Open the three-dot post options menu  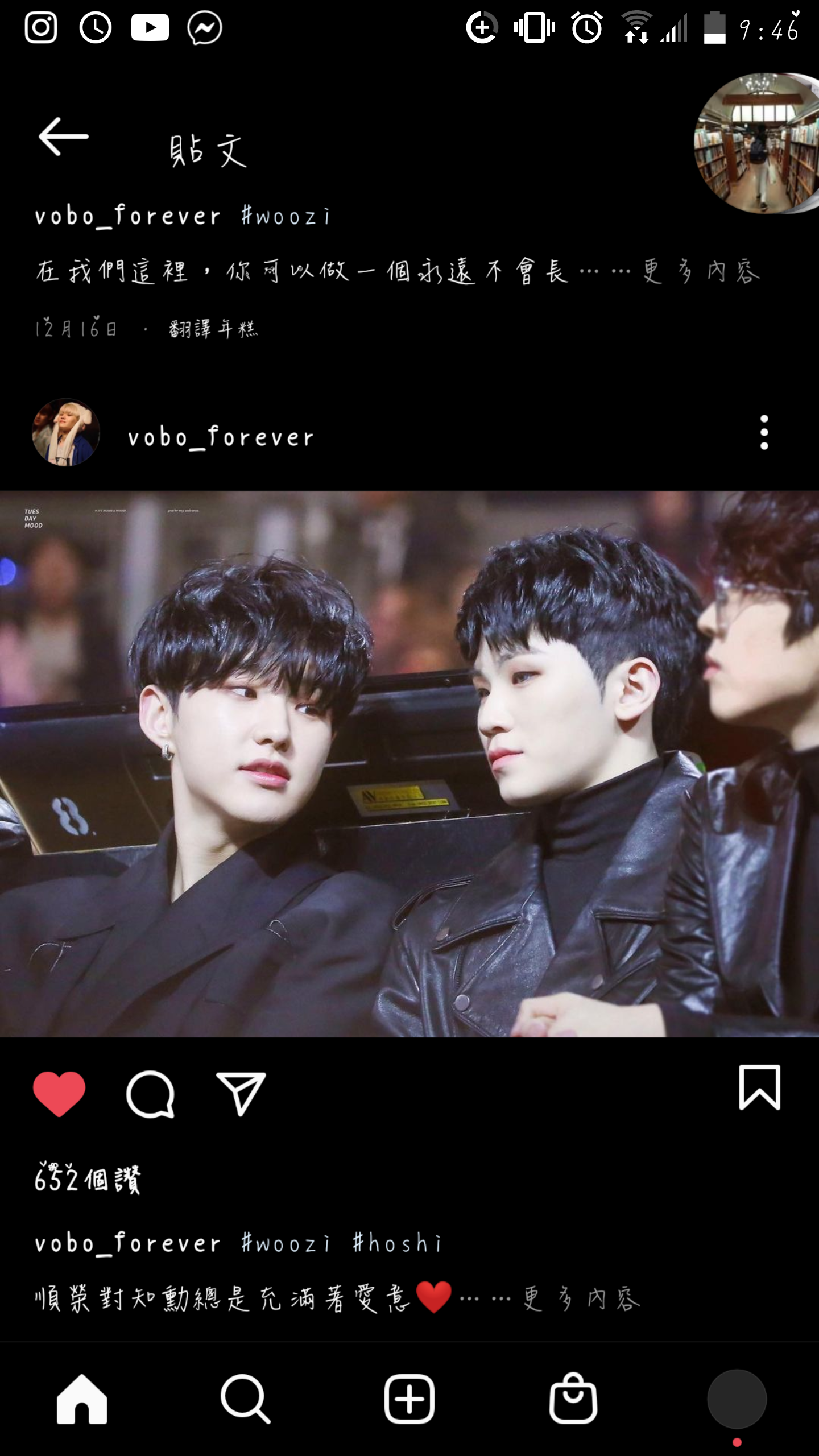764,432
